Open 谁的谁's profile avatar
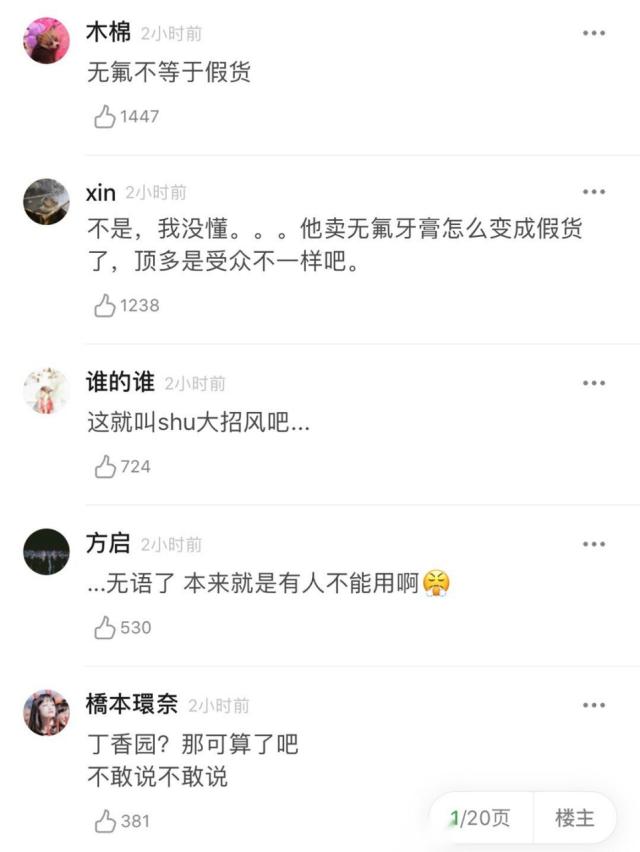640x852 pixels. pyautogui.click(x=46, y=390)
